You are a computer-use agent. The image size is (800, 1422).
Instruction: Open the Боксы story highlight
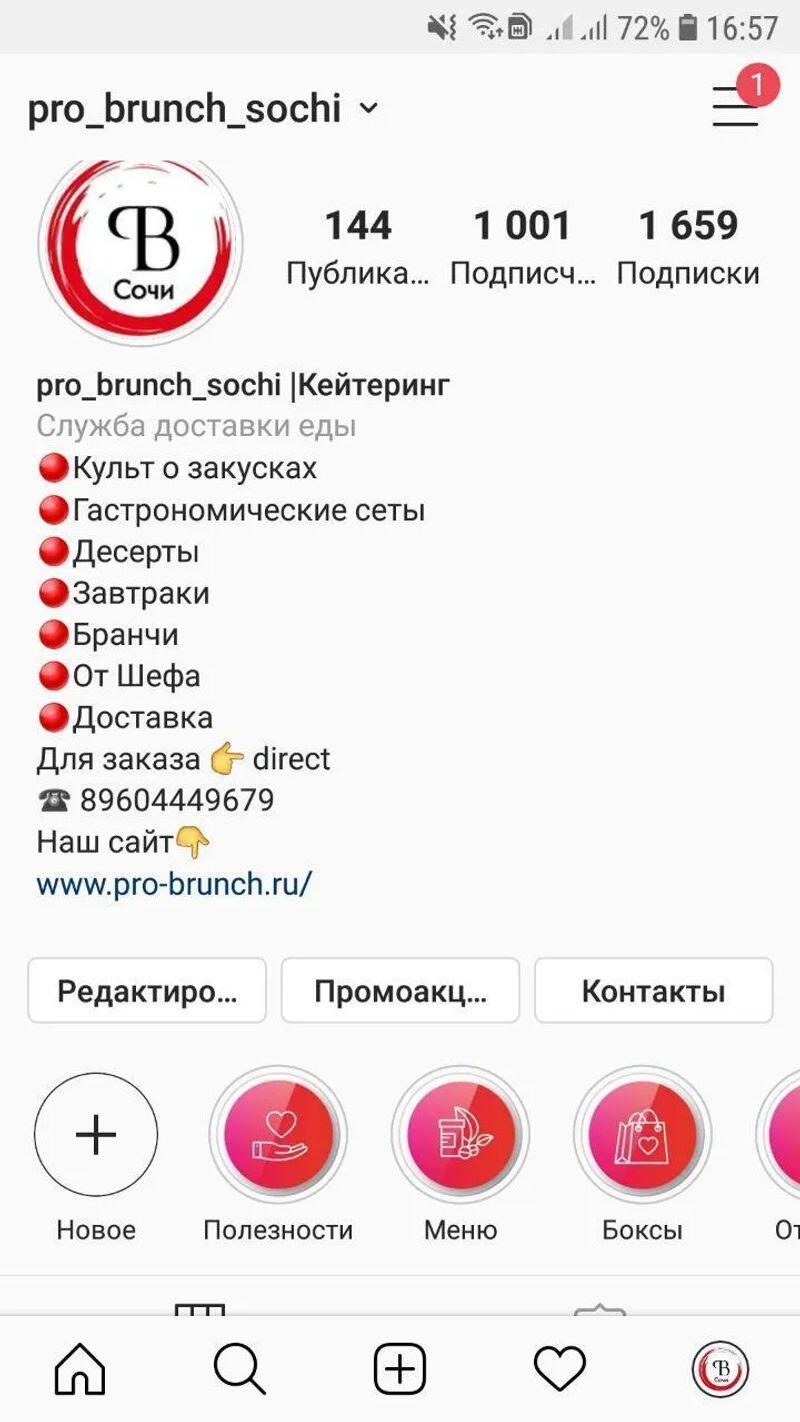click(642, 1135)
